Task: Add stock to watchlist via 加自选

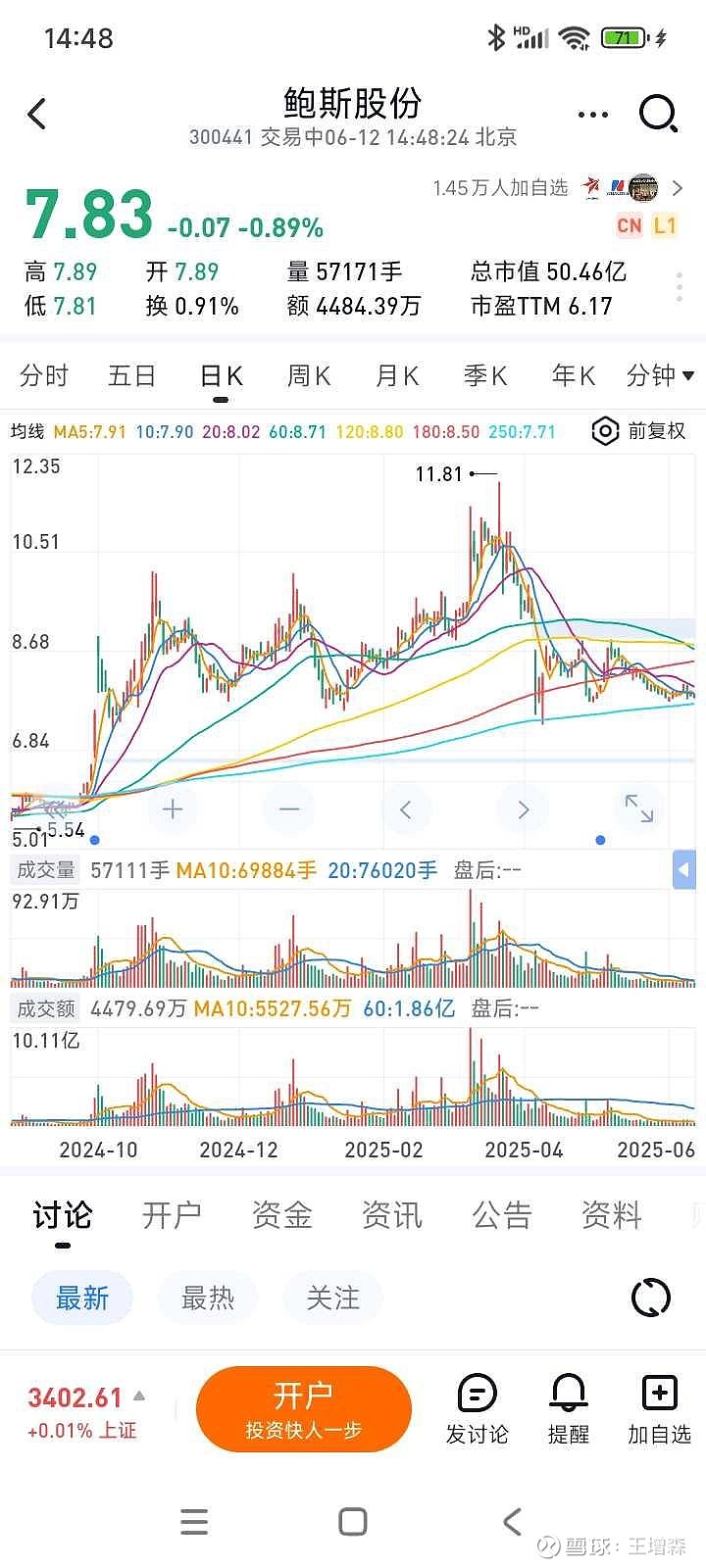Action: click(659, 1409)
